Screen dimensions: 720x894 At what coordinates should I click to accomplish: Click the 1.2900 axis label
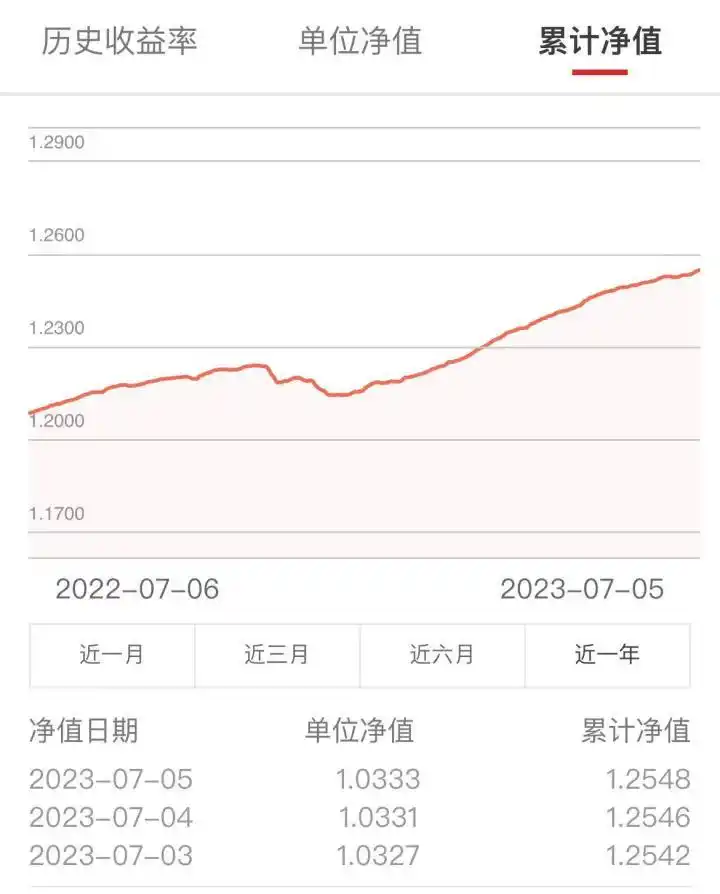55,143
